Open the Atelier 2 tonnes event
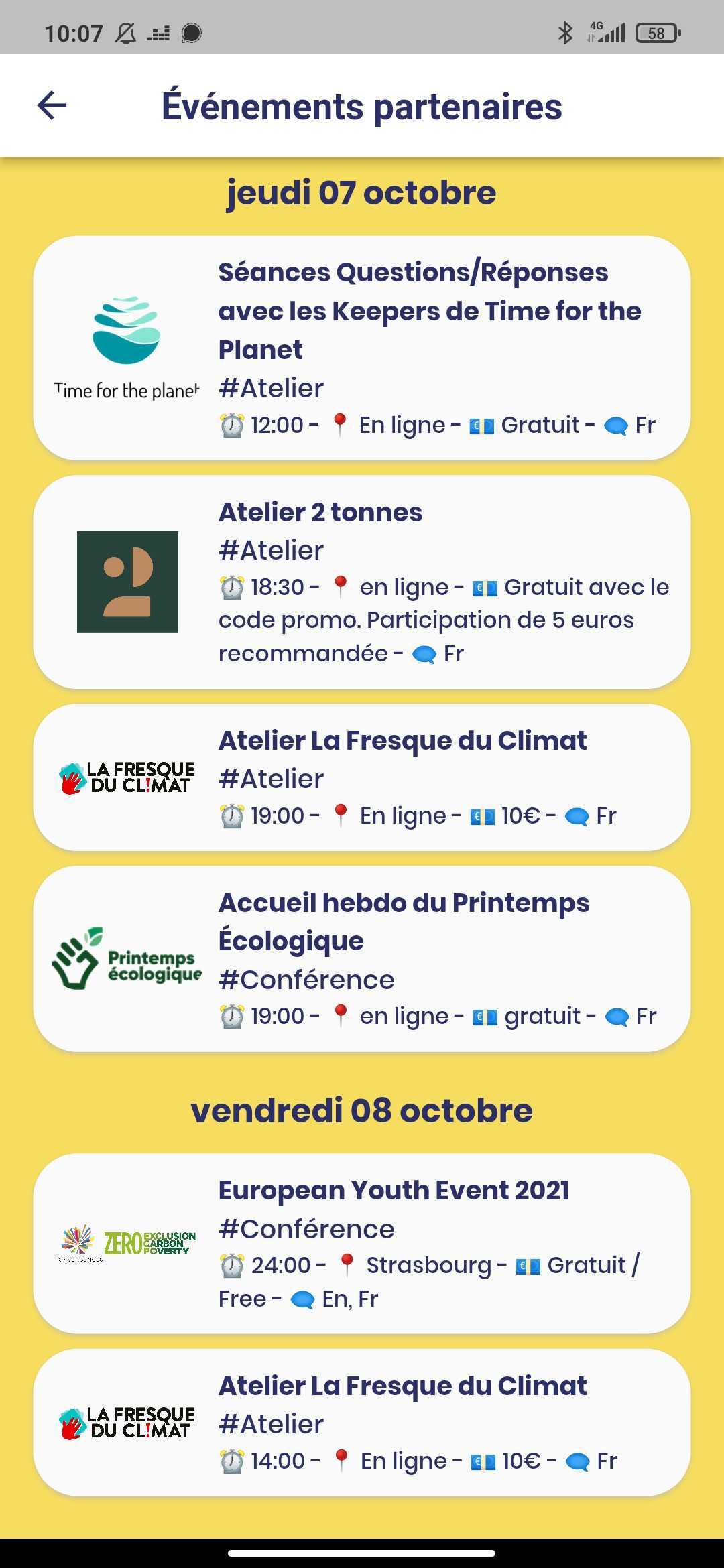The width and height of the screenshot is (724, 1568). point(362,582)
